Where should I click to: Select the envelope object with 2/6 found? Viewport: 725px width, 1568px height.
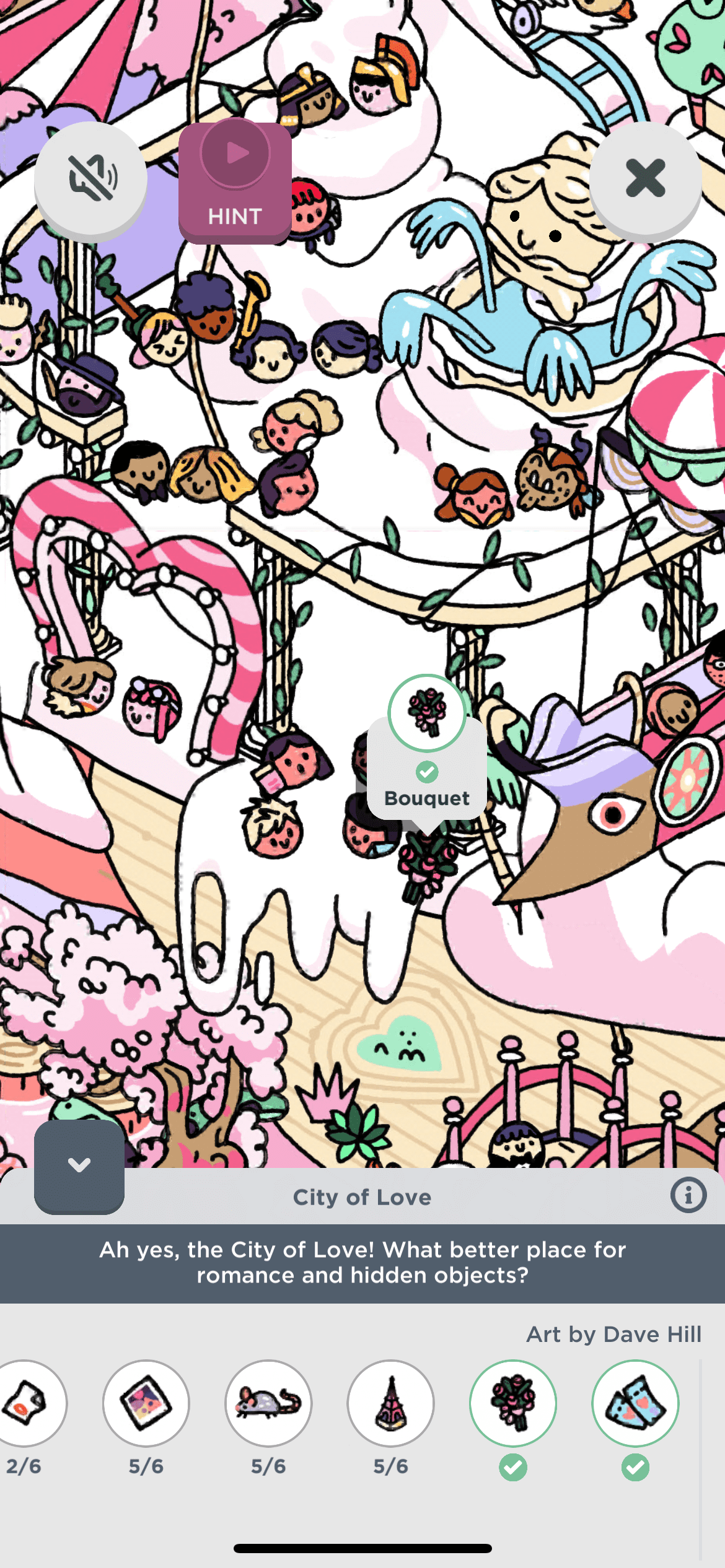click(26, 1403)
